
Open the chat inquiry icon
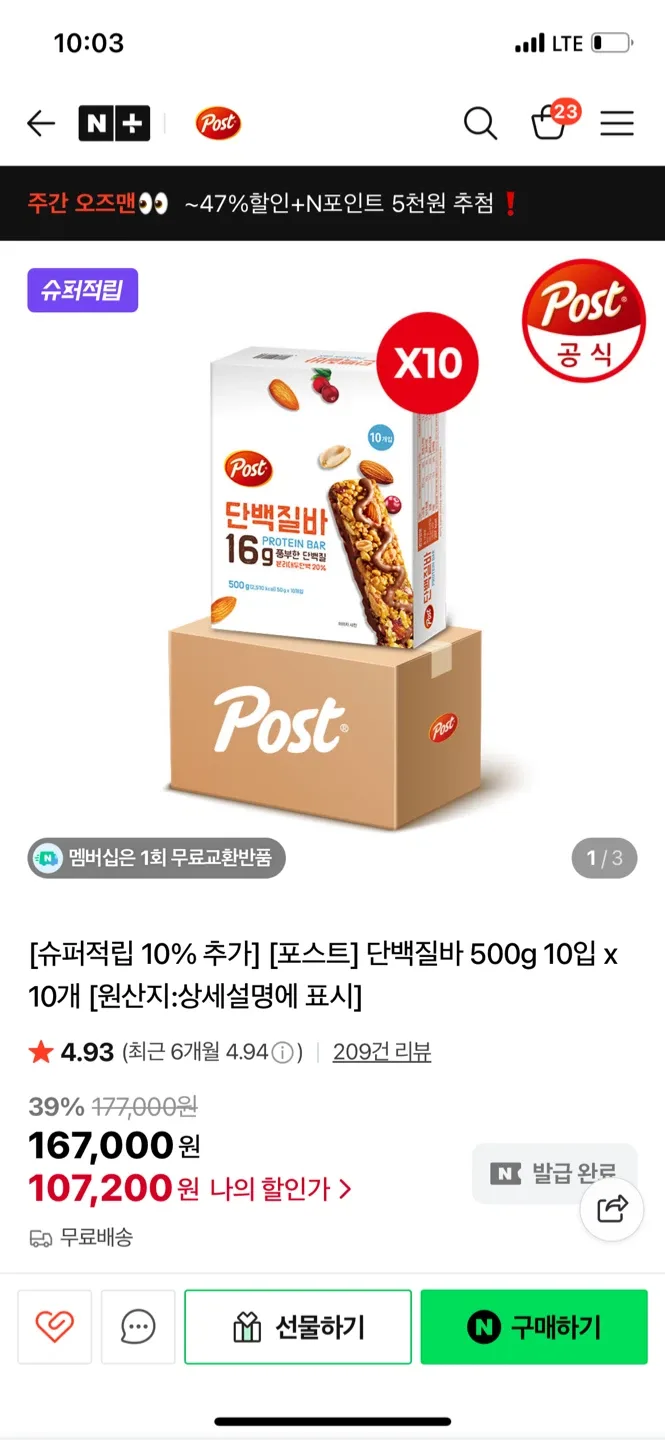138,1327
